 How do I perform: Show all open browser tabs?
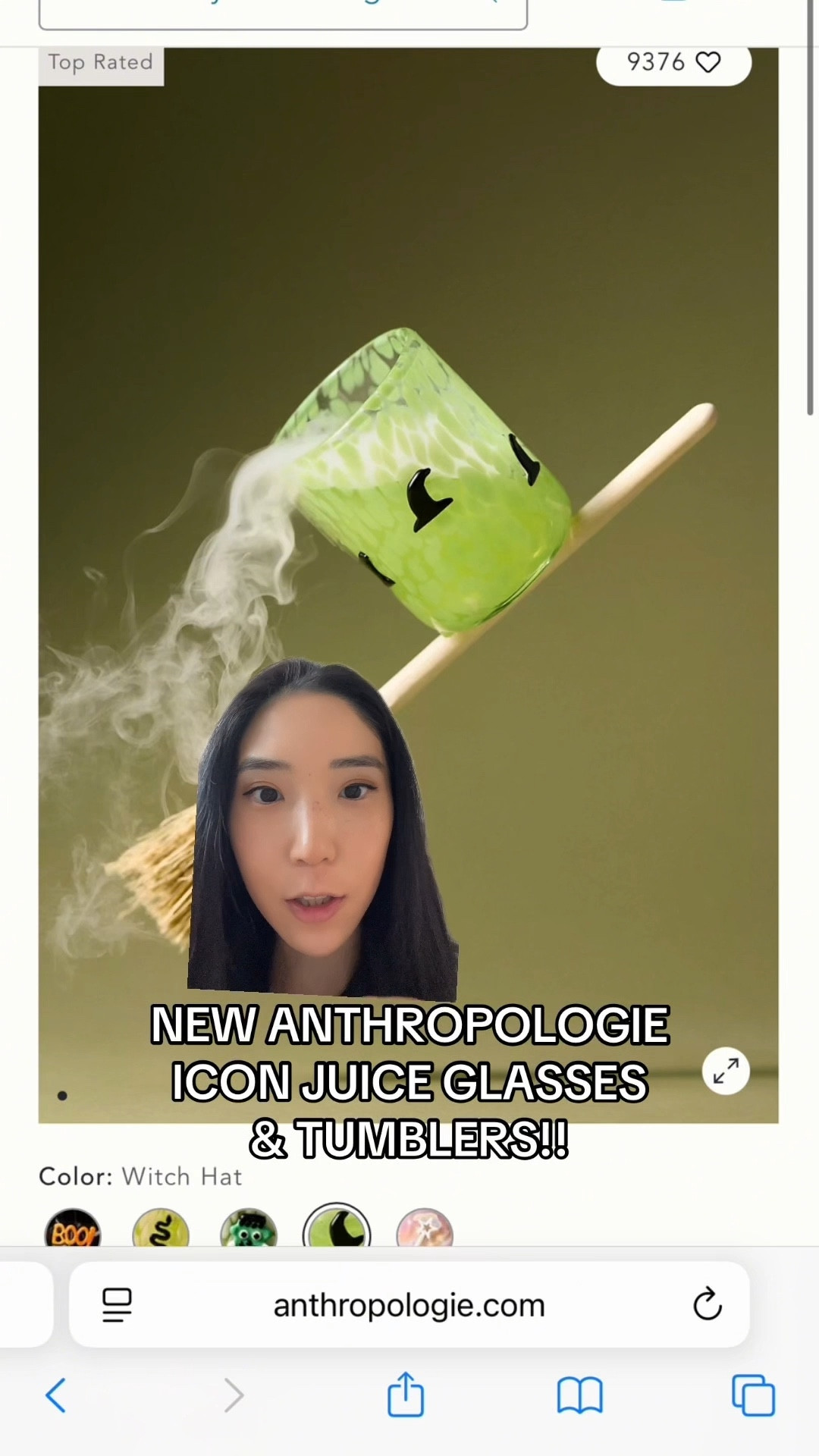click(753, 1395)
